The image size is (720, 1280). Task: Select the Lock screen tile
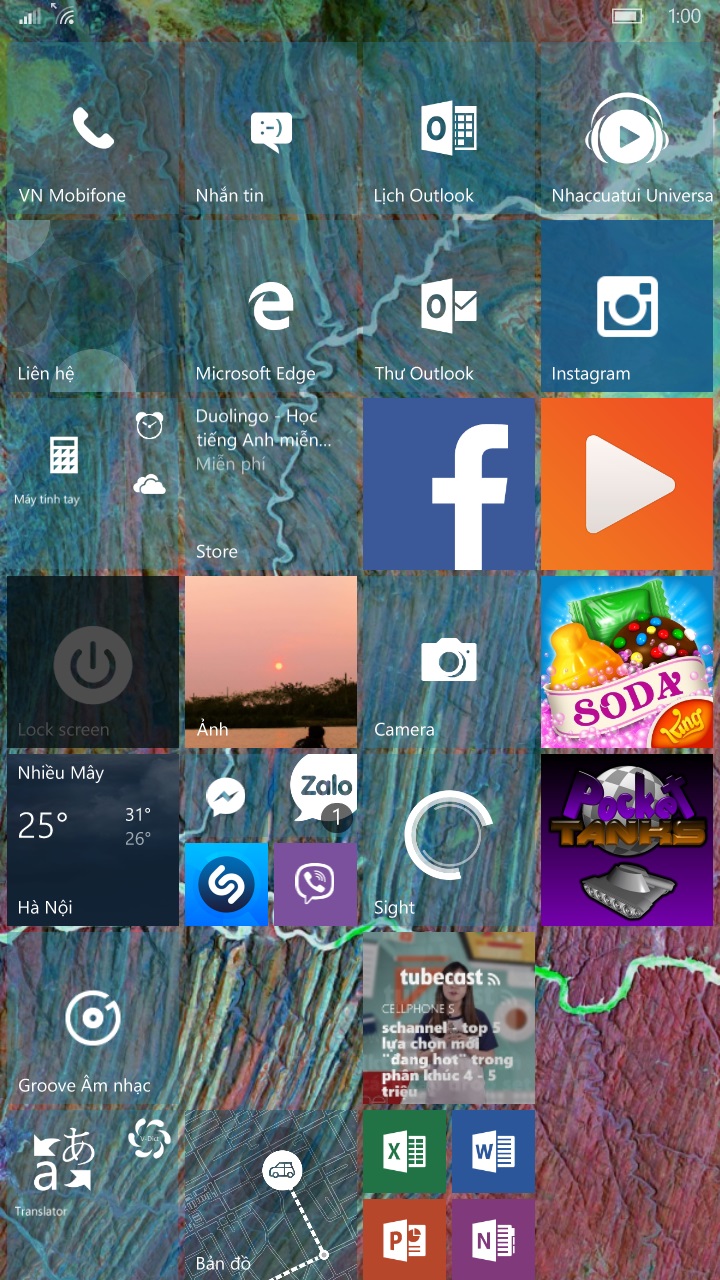click(x=92, y=661)
